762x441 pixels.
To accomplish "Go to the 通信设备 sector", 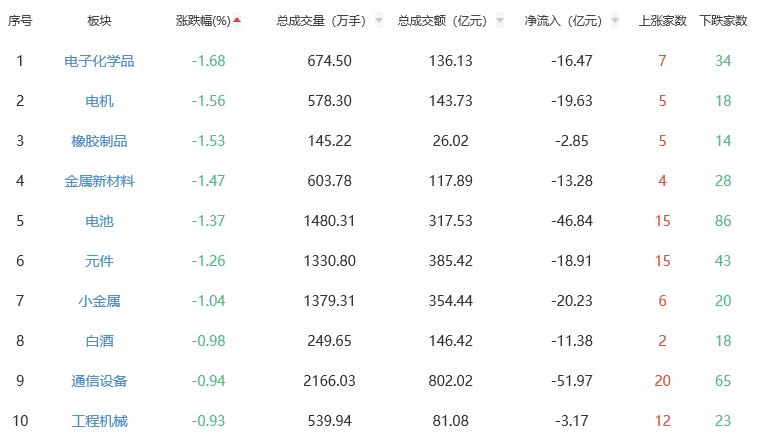I will 99,381.
